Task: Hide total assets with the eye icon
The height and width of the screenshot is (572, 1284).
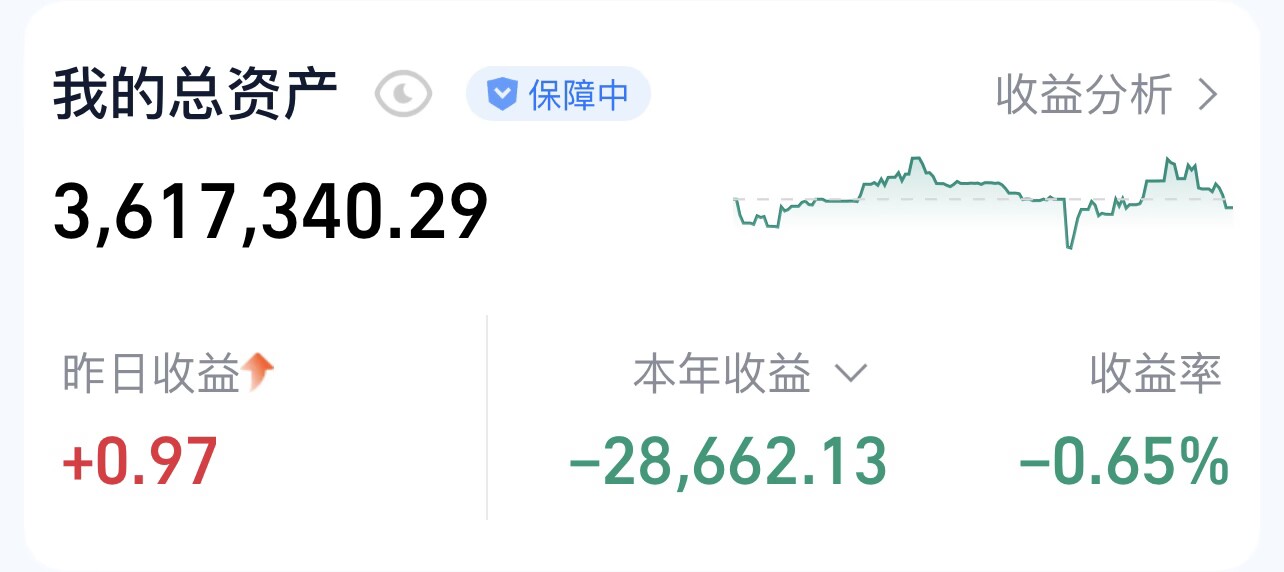Action: pyautogui.click(x=403, y=95)
